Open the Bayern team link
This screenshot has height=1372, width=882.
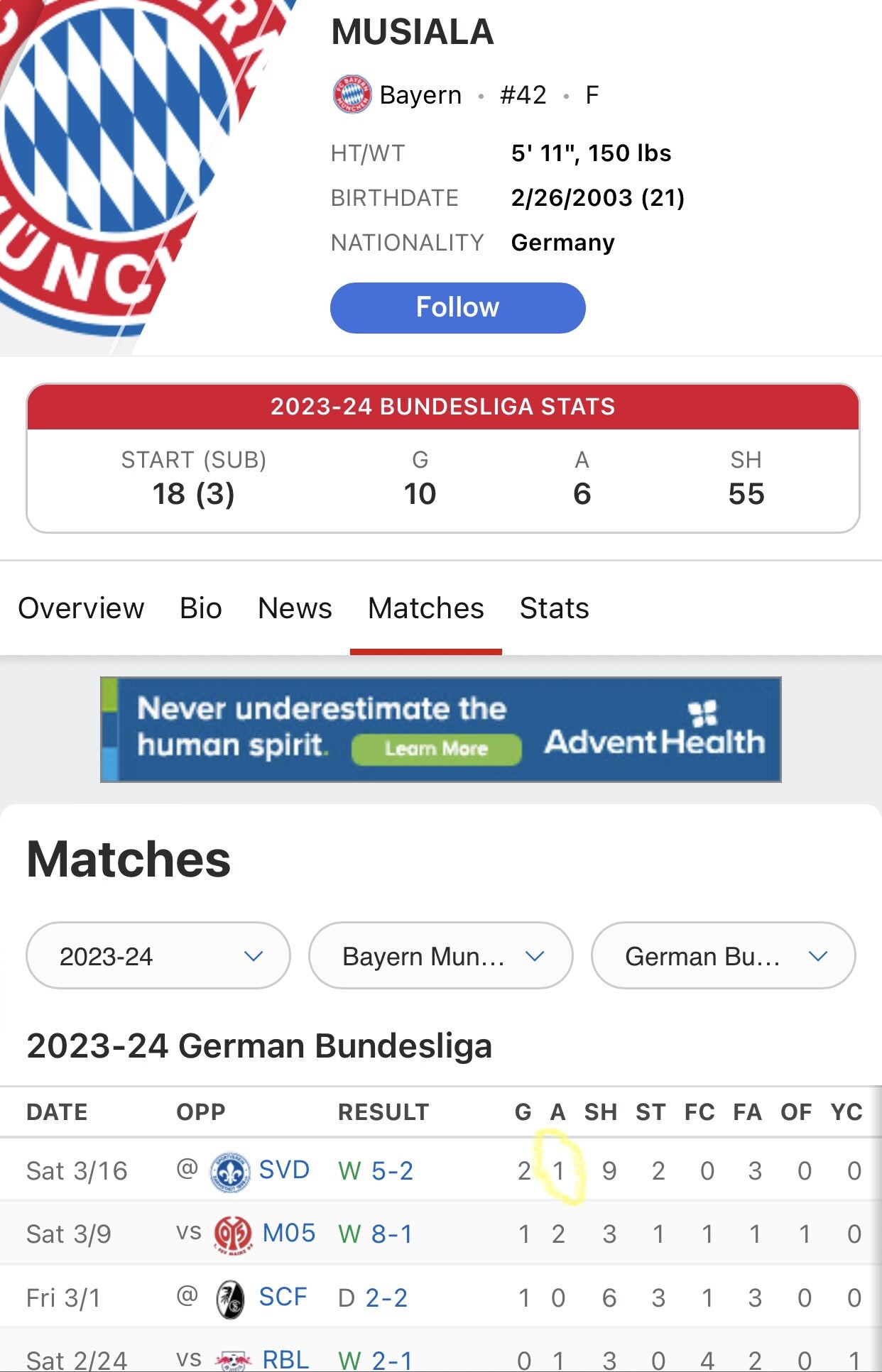pyautogui.click(x=419, y=95)
